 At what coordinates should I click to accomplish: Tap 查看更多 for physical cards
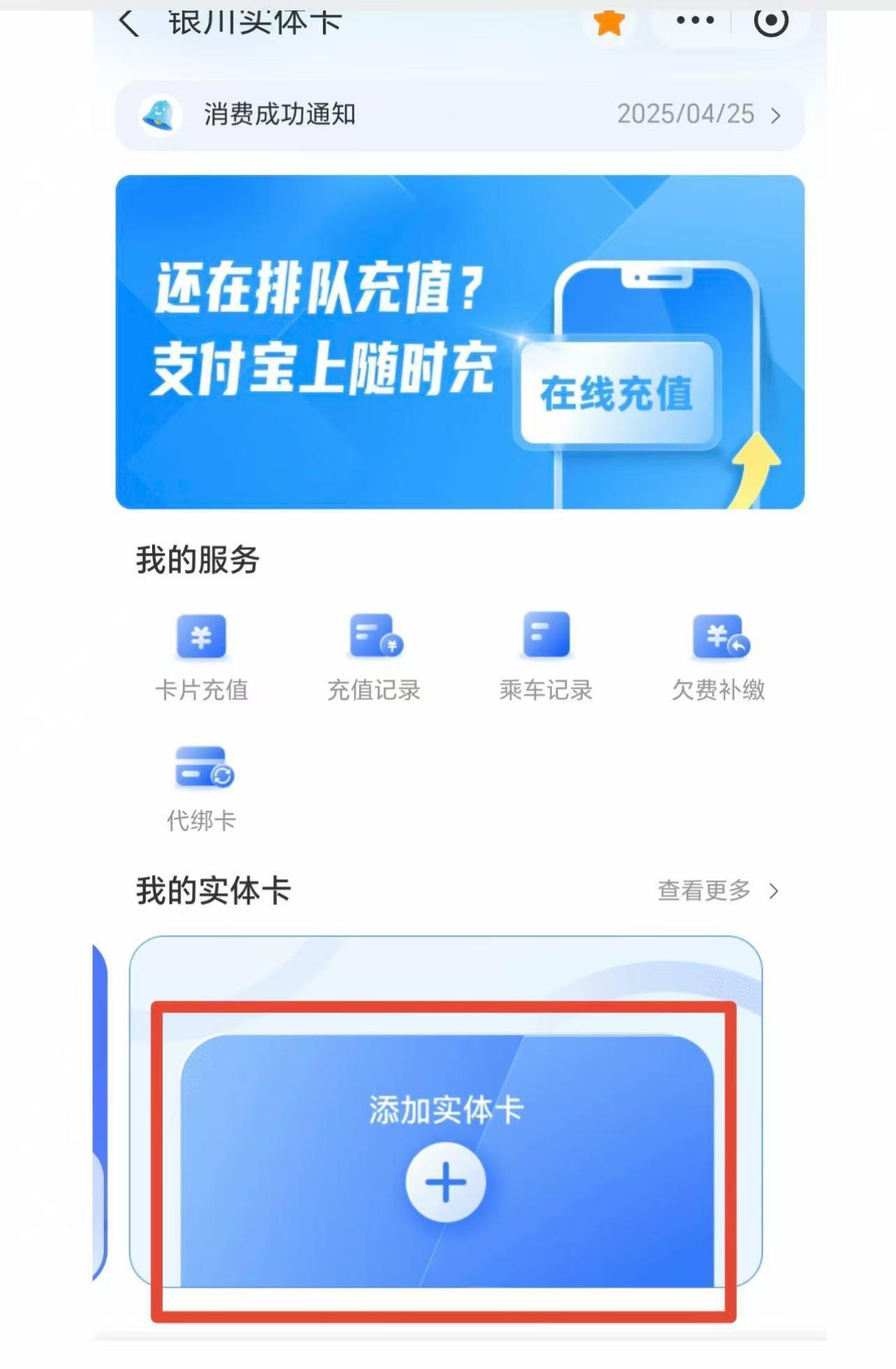pyautogui.click(x=717, y=891)
